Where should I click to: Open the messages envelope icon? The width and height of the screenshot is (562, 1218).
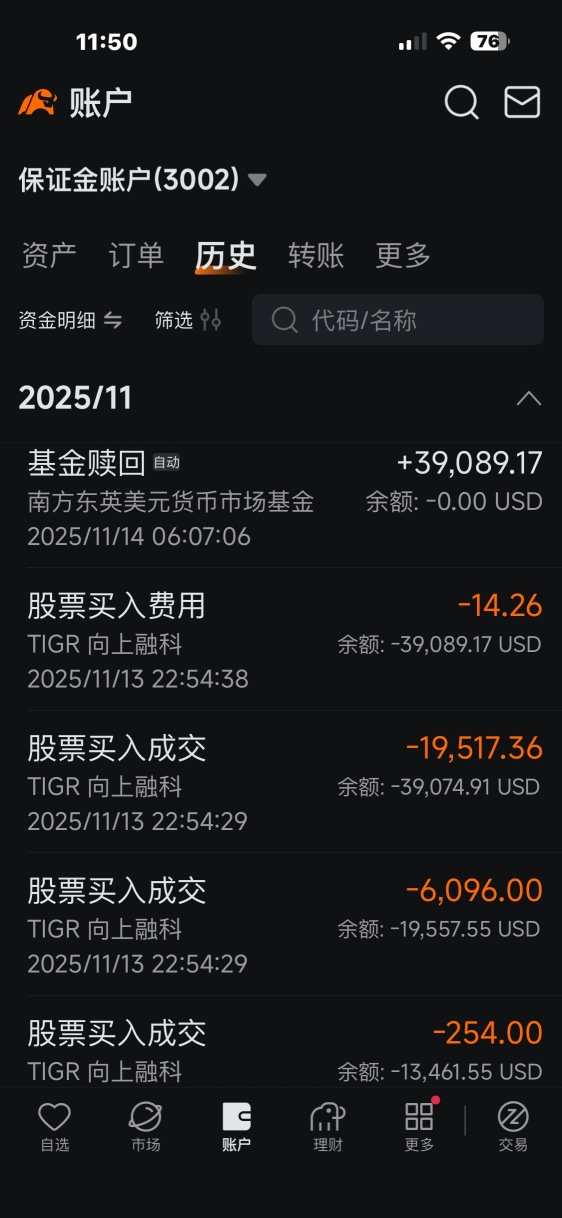click(522, 102)
